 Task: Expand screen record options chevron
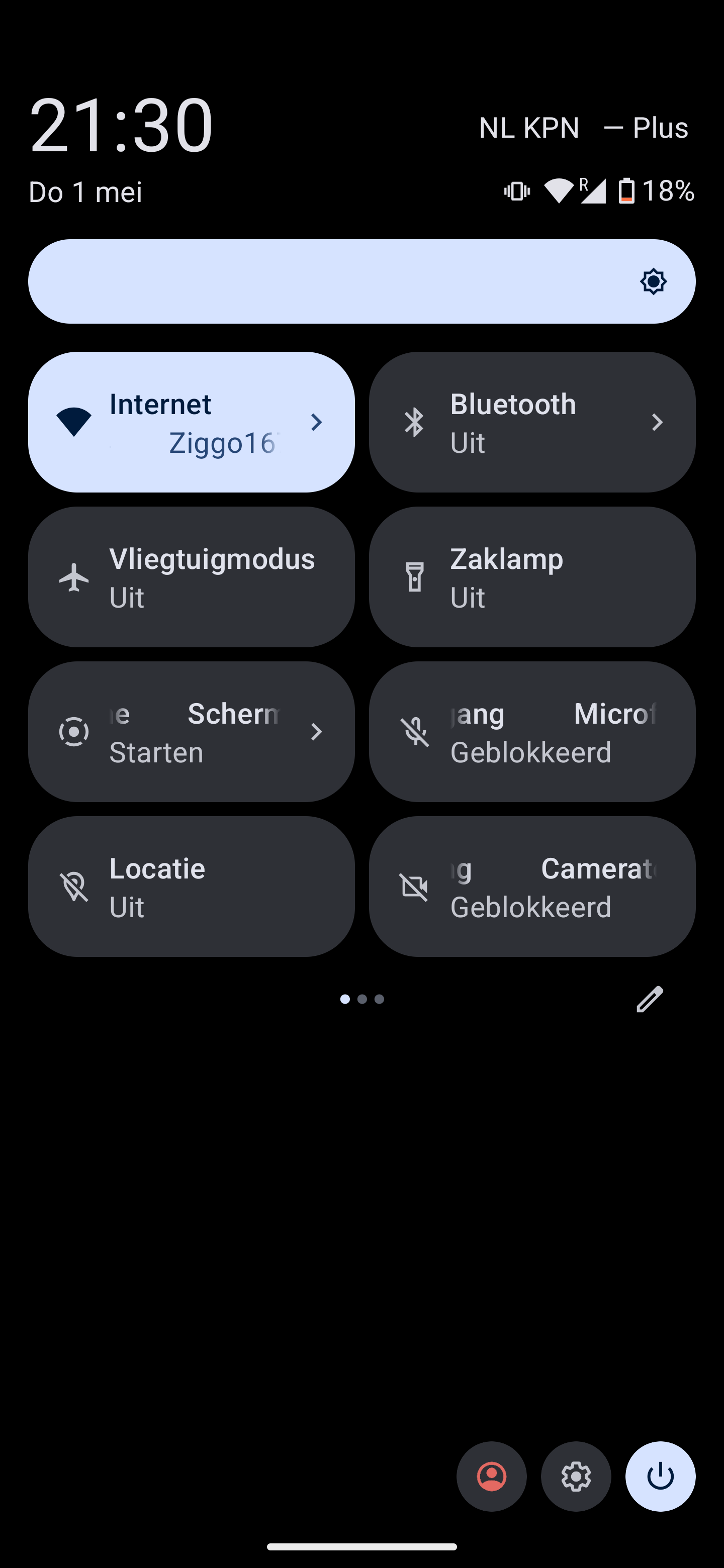pos(317,731)
